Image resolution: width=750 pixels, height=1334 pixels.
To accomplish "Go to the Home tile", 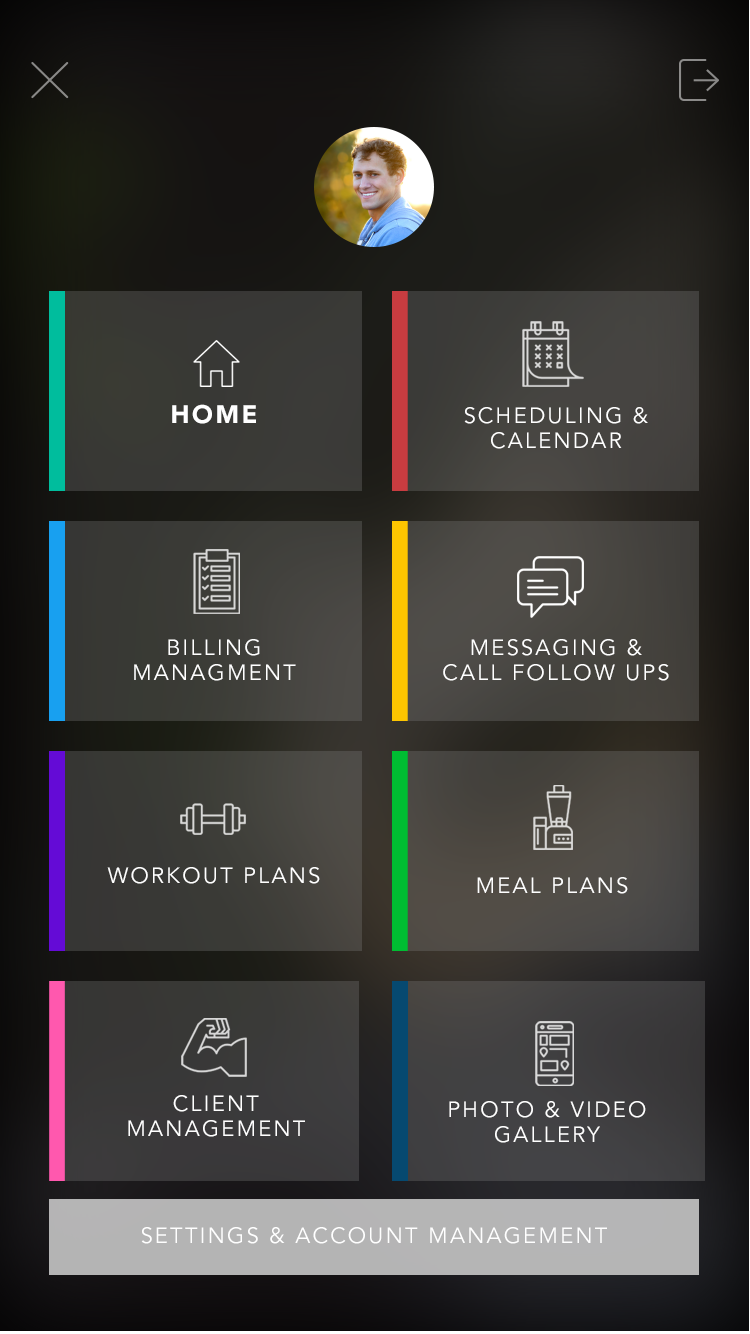I will 205,391.
